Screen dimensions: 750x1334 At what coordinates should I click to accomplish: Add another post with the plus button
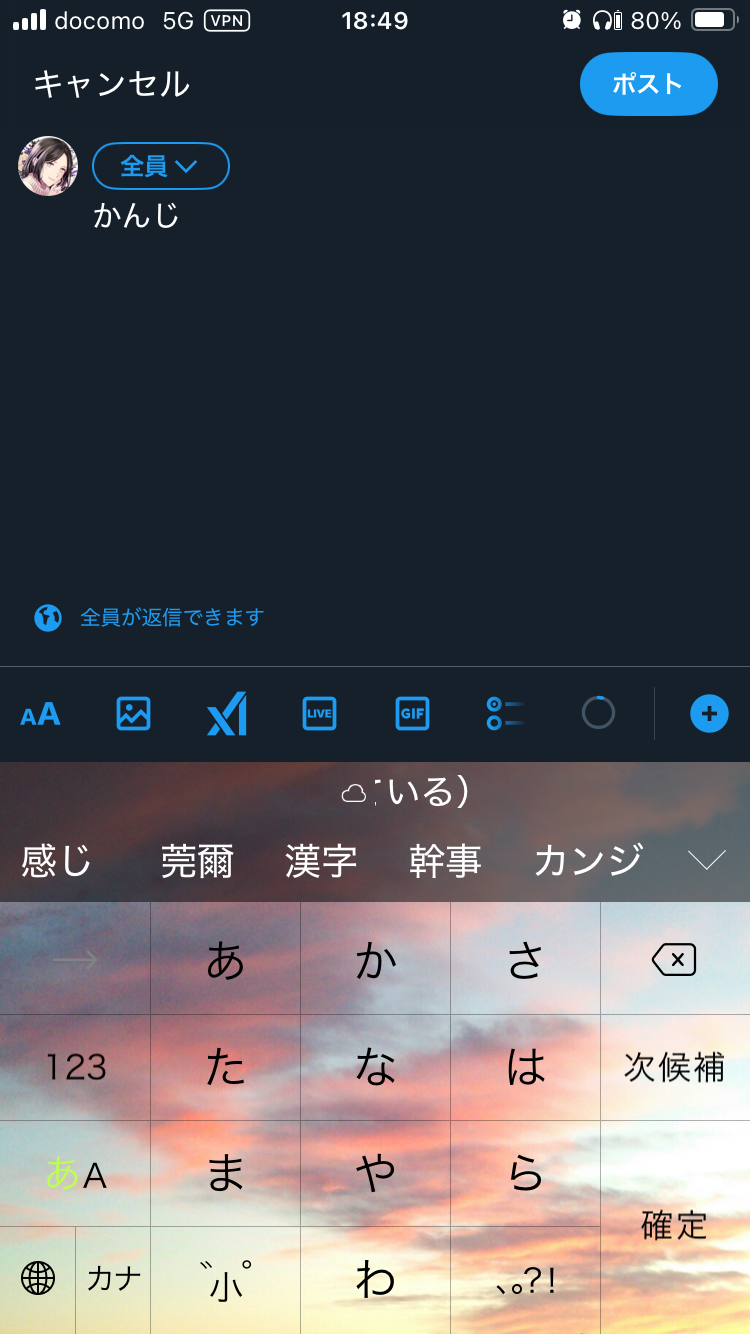click(709, 714)
